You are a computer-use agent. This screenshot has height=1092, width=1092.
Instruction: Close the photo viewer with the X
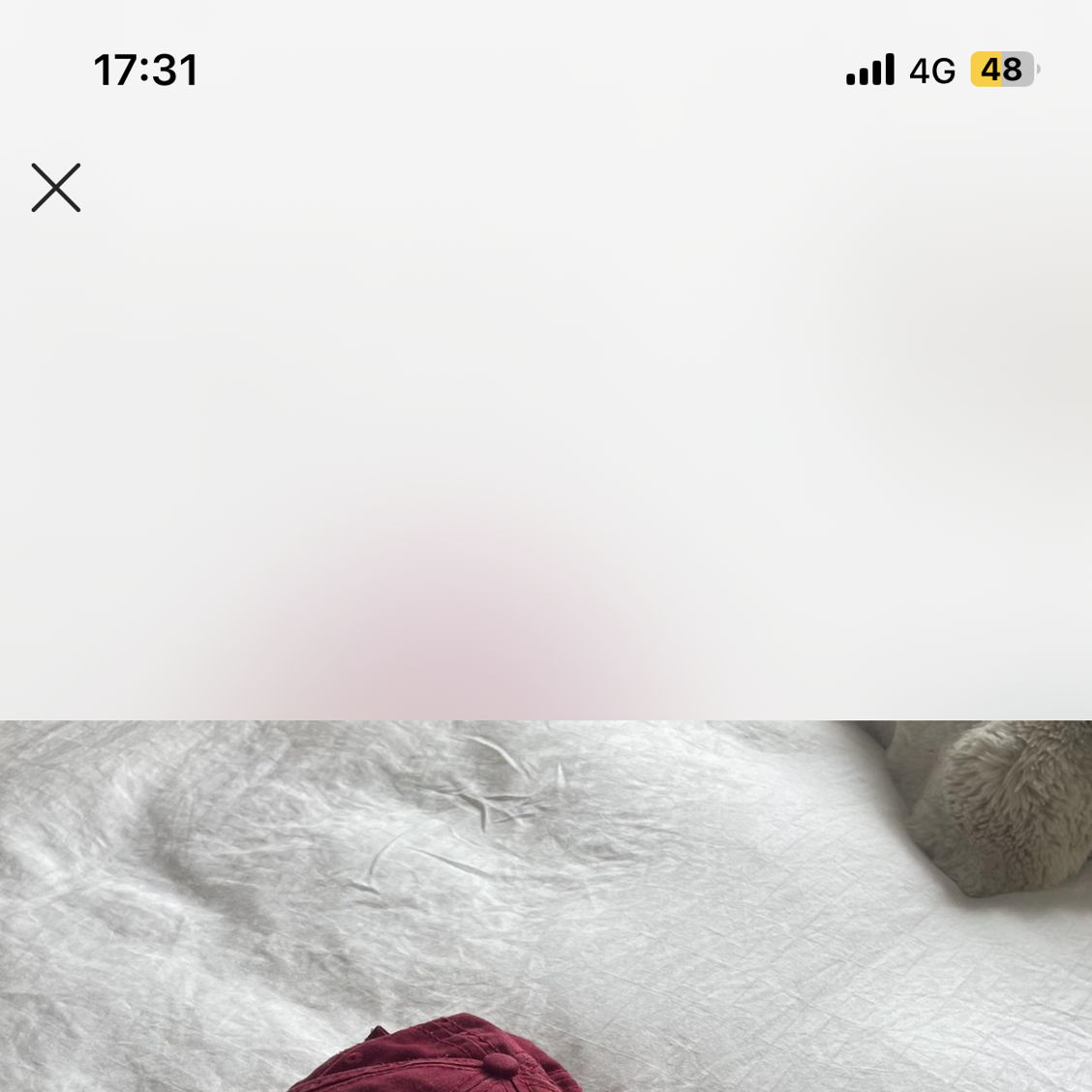coord(56,188)
